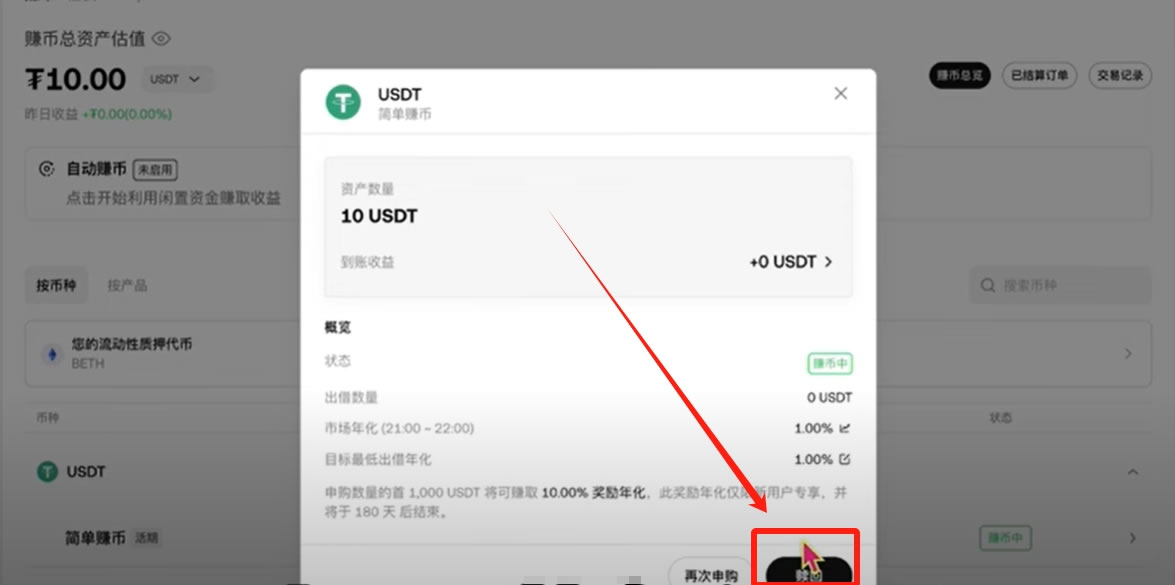The image size is (1175, 585).
Task: Switch to the 按币种 tab
Action: [57, 285]
